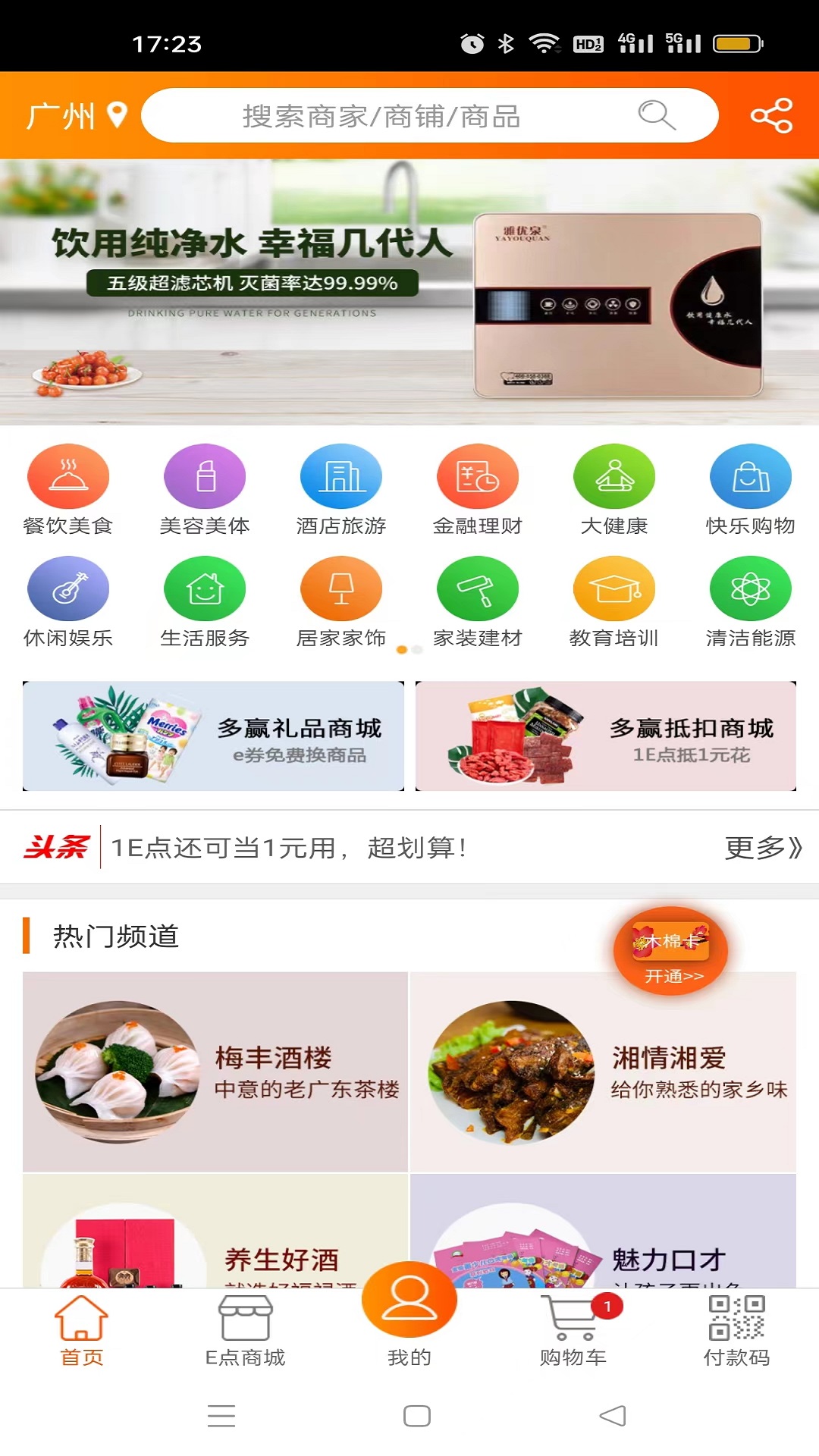Screen dimensions: 819x1456
Task: Open the 付款码 payment code tab
Action: coord(736,1331)
